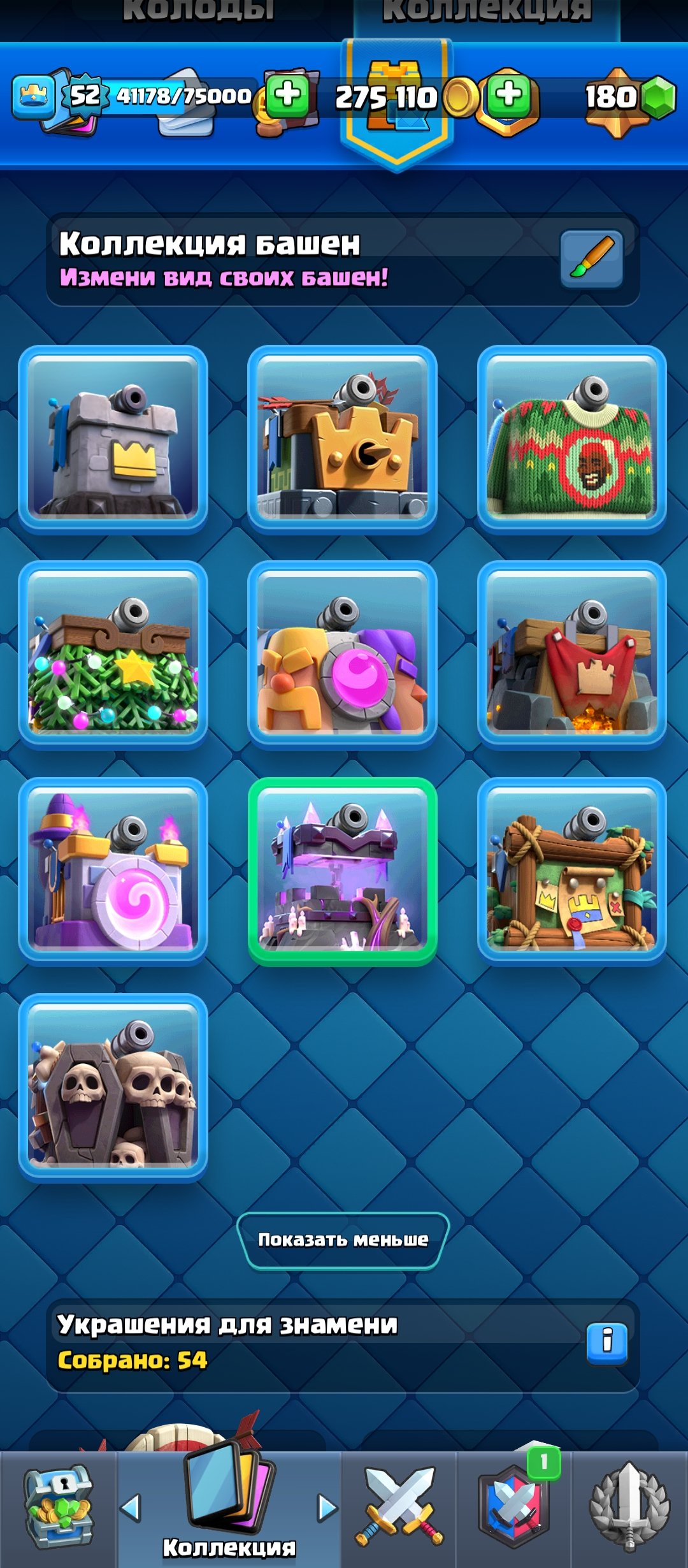Add more gold with the plus button
The image size is (688, 1568).
pyautogui.click(x=509, y=96)
